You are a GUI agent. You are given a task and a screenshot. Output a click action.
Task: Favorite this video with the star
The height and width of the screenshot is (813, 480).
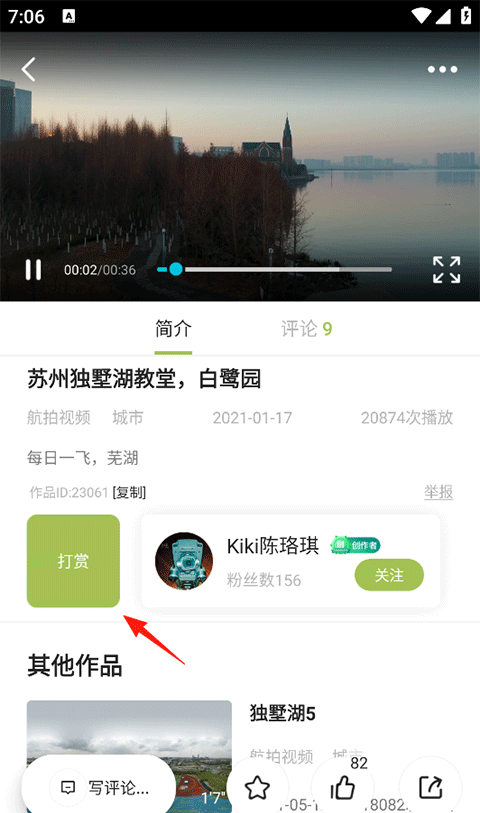click(x=257, y=788)
